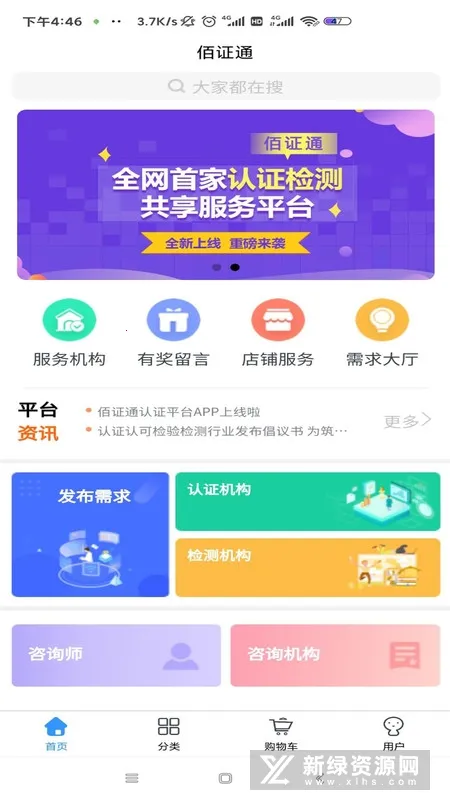Read news 佰证通认证平台APP上线啦
450x800 pixels.
click(x=179, y=412)
